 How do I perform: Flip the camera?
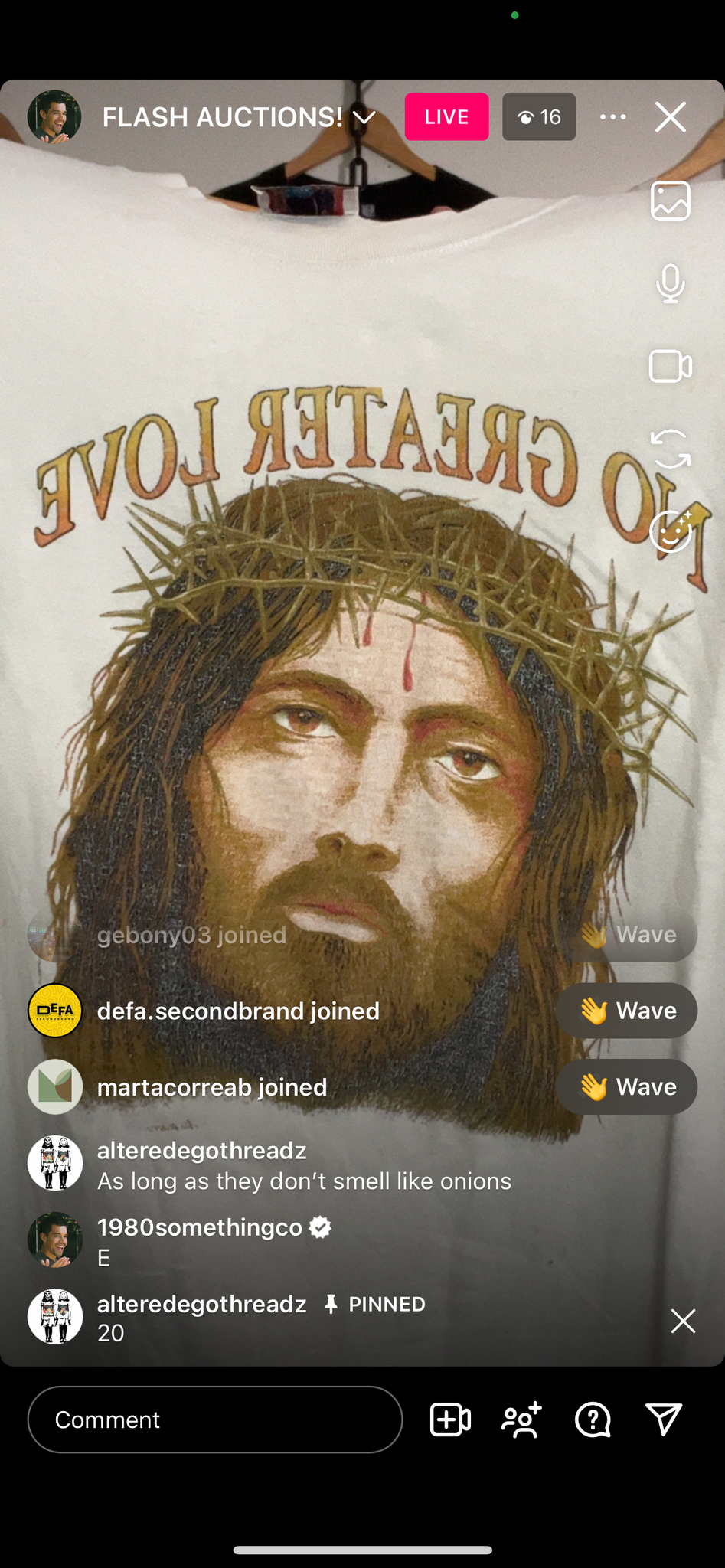(670, 449)
